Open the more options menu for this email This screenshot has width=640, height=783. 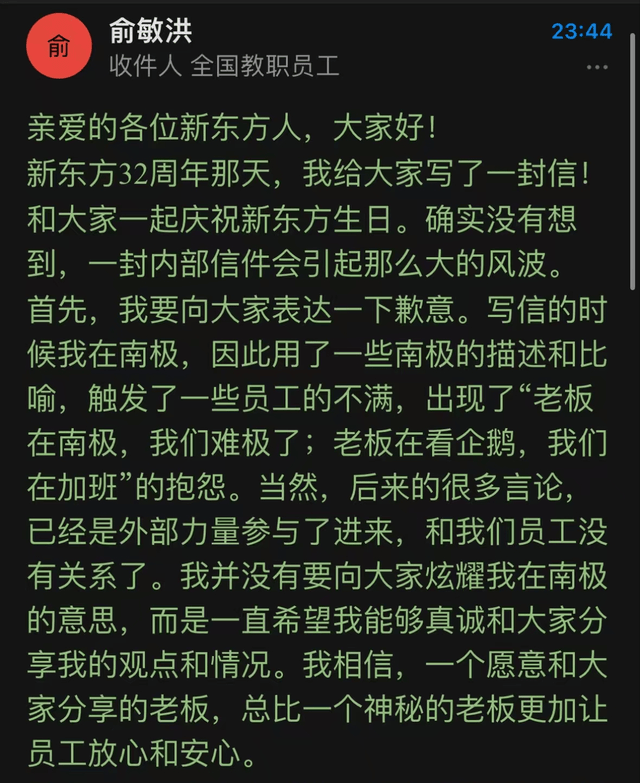pyautogui.click(x=596, y=66)
